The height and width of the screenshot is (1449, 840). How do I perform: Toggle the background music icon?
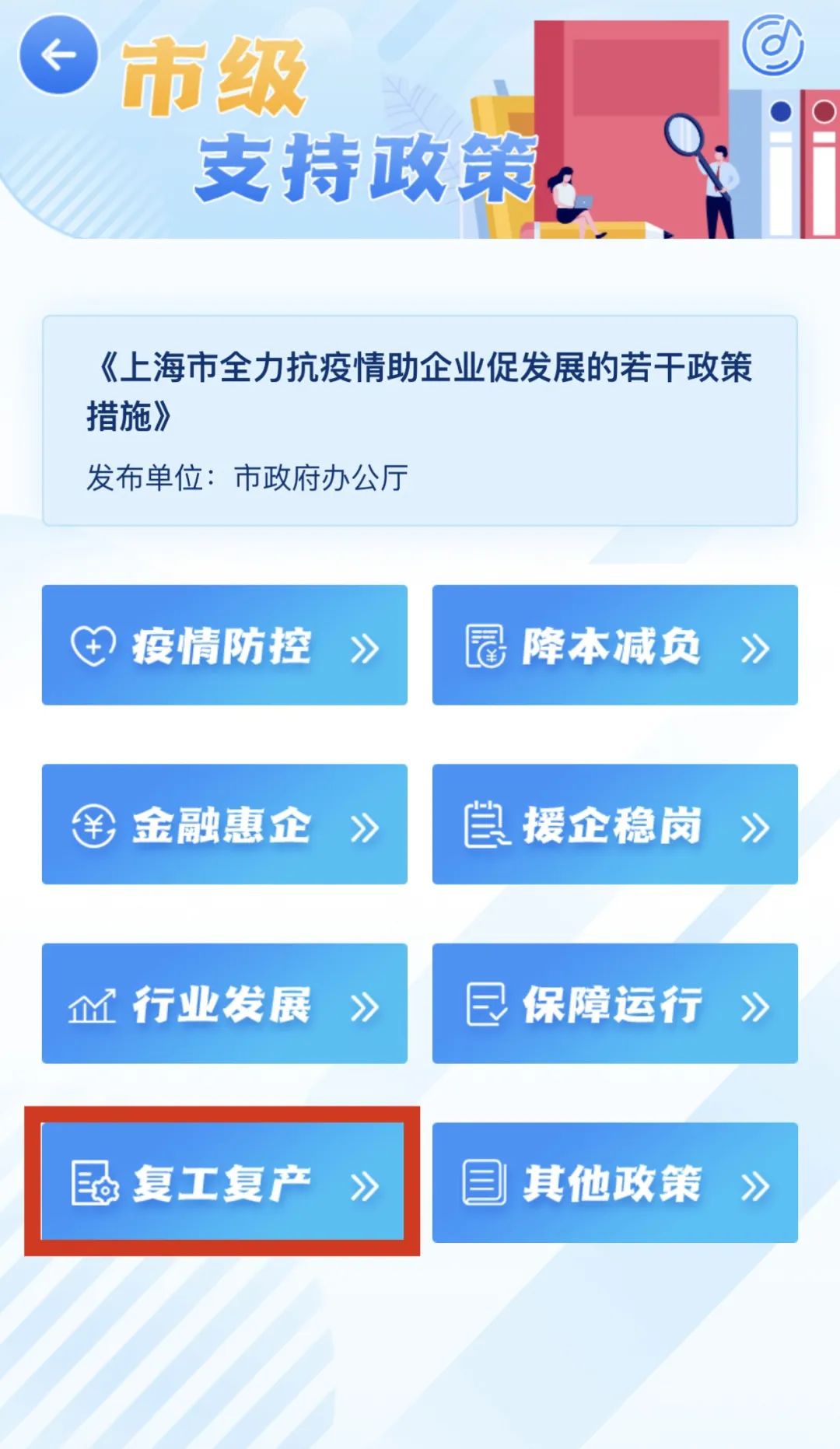772,45
